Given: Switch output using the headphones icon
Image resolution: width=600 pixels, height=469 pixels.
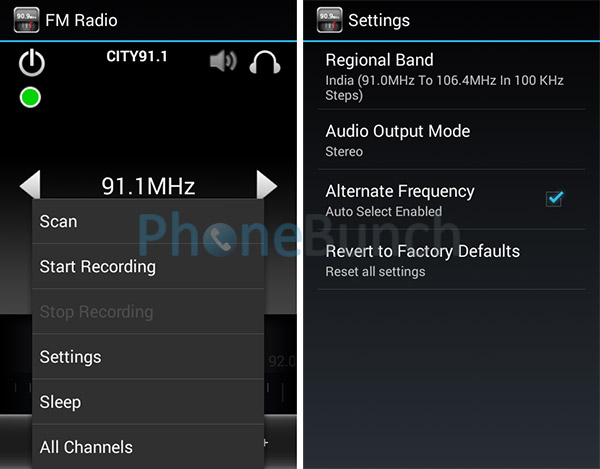Looking at the screenshot, I should pyautogui.click(x=265, y=63).
